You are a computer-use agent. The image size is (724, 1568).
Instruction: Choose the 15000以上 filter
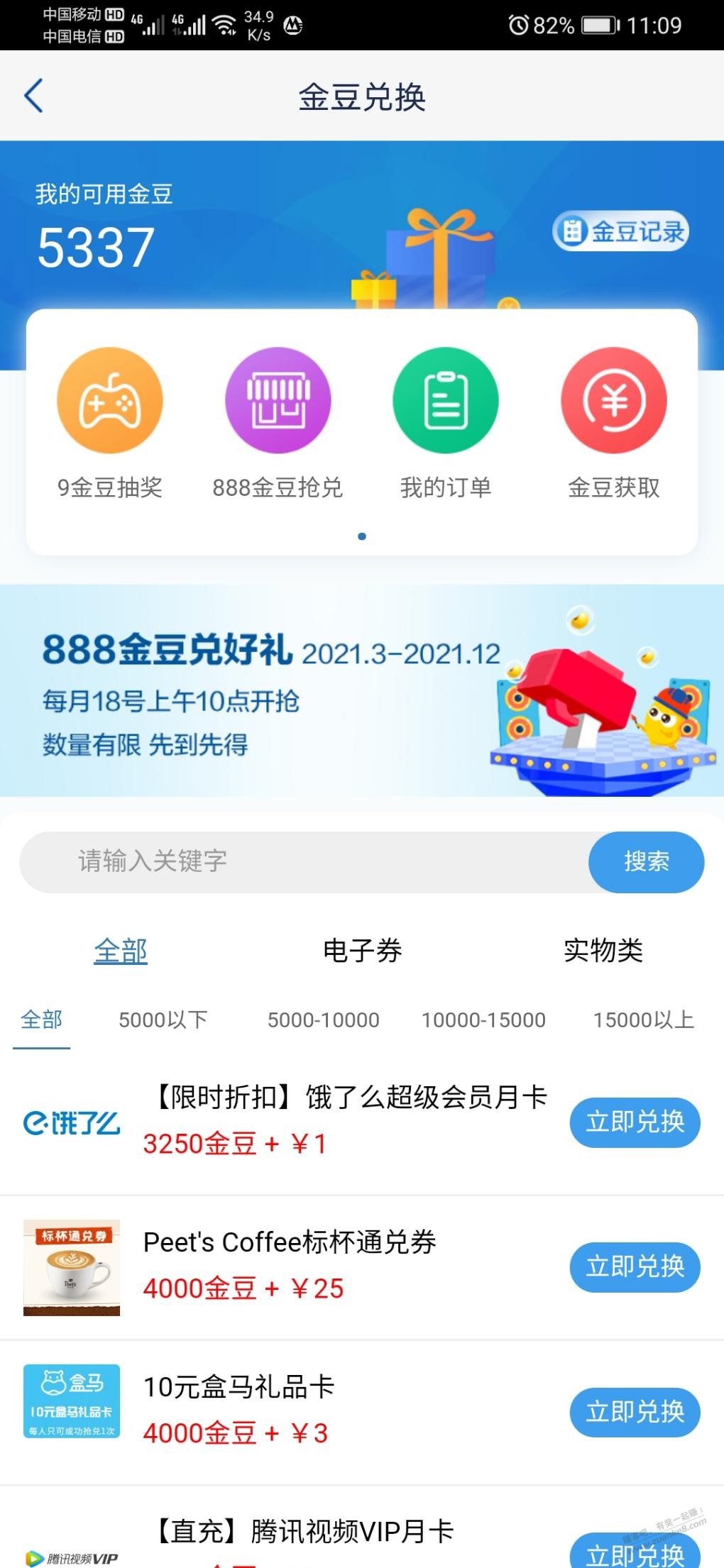pyautogui.click(x=643, y=1020)
